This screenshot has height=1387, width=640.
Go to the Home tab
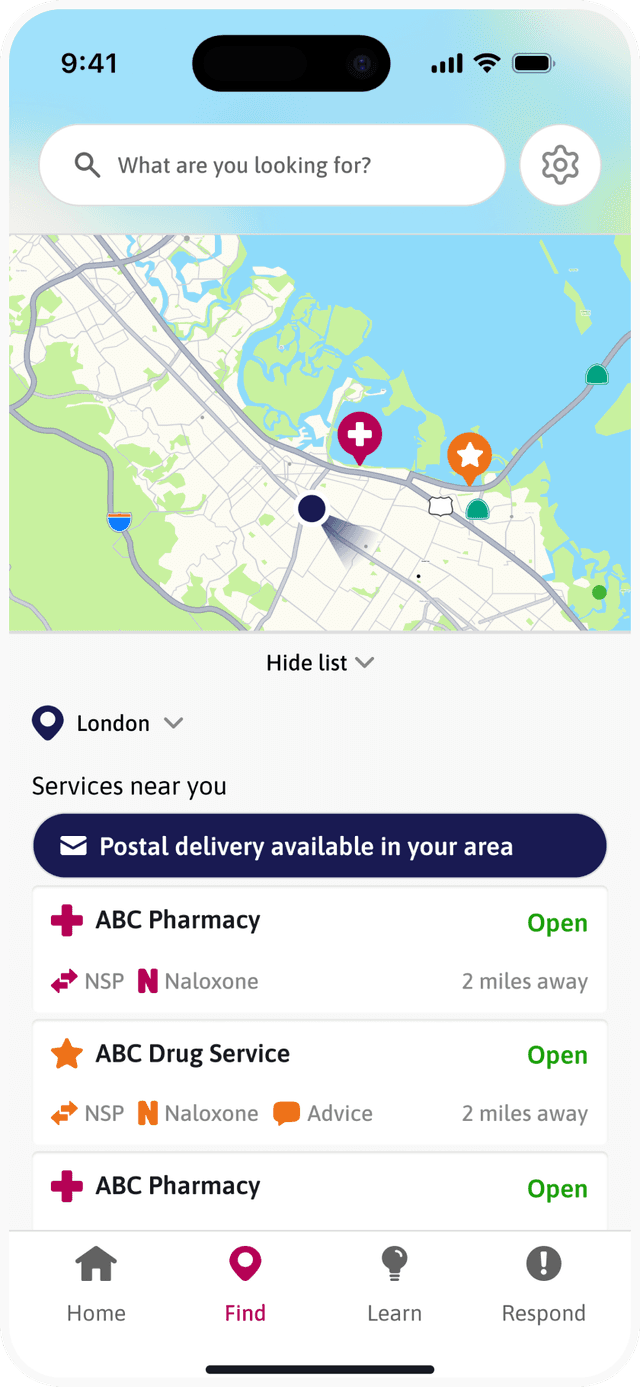click(x=96, y=1284)
